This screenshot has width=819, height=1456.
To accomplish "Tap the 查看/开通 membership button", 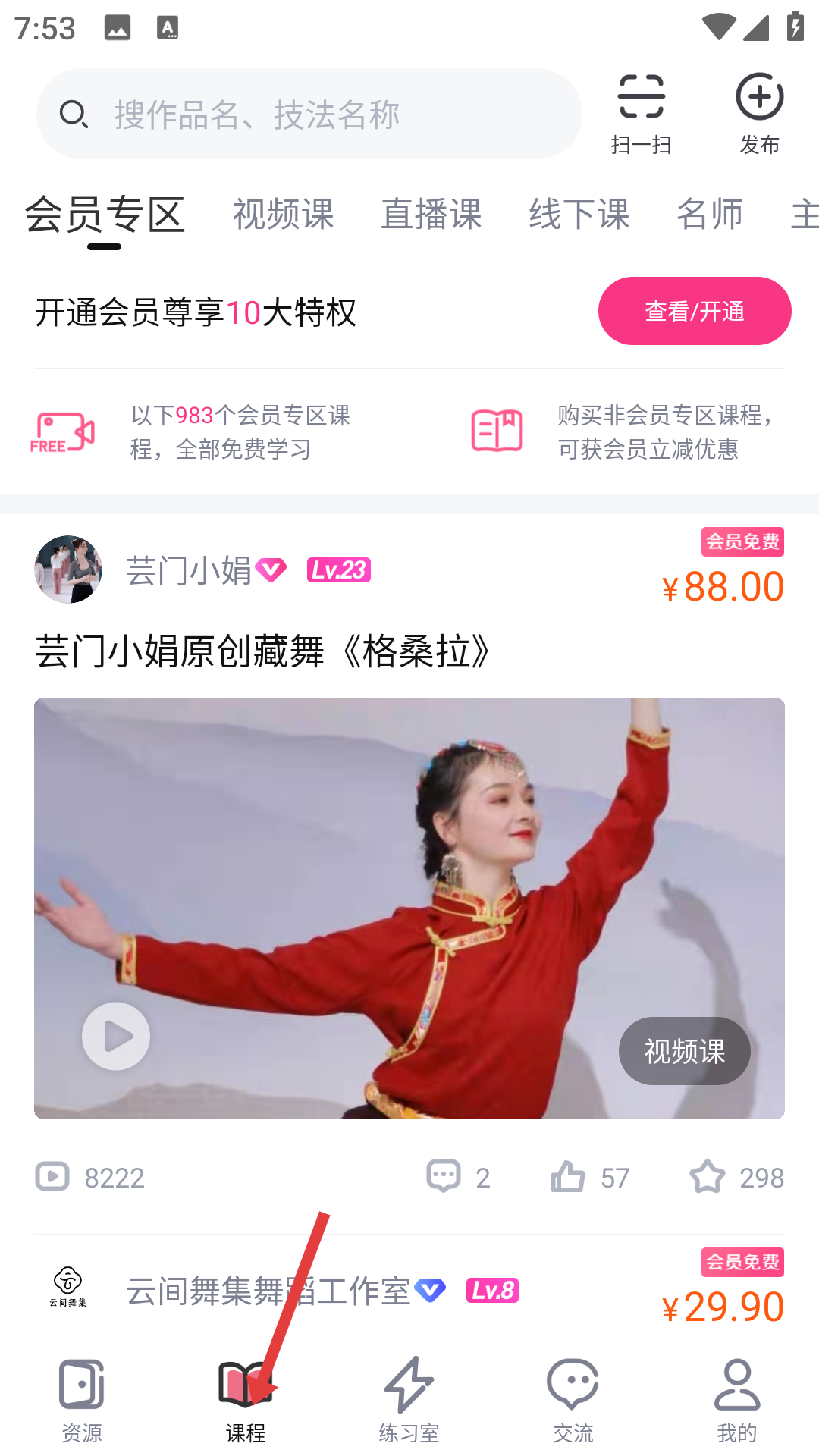I will [x=694, y=311].
